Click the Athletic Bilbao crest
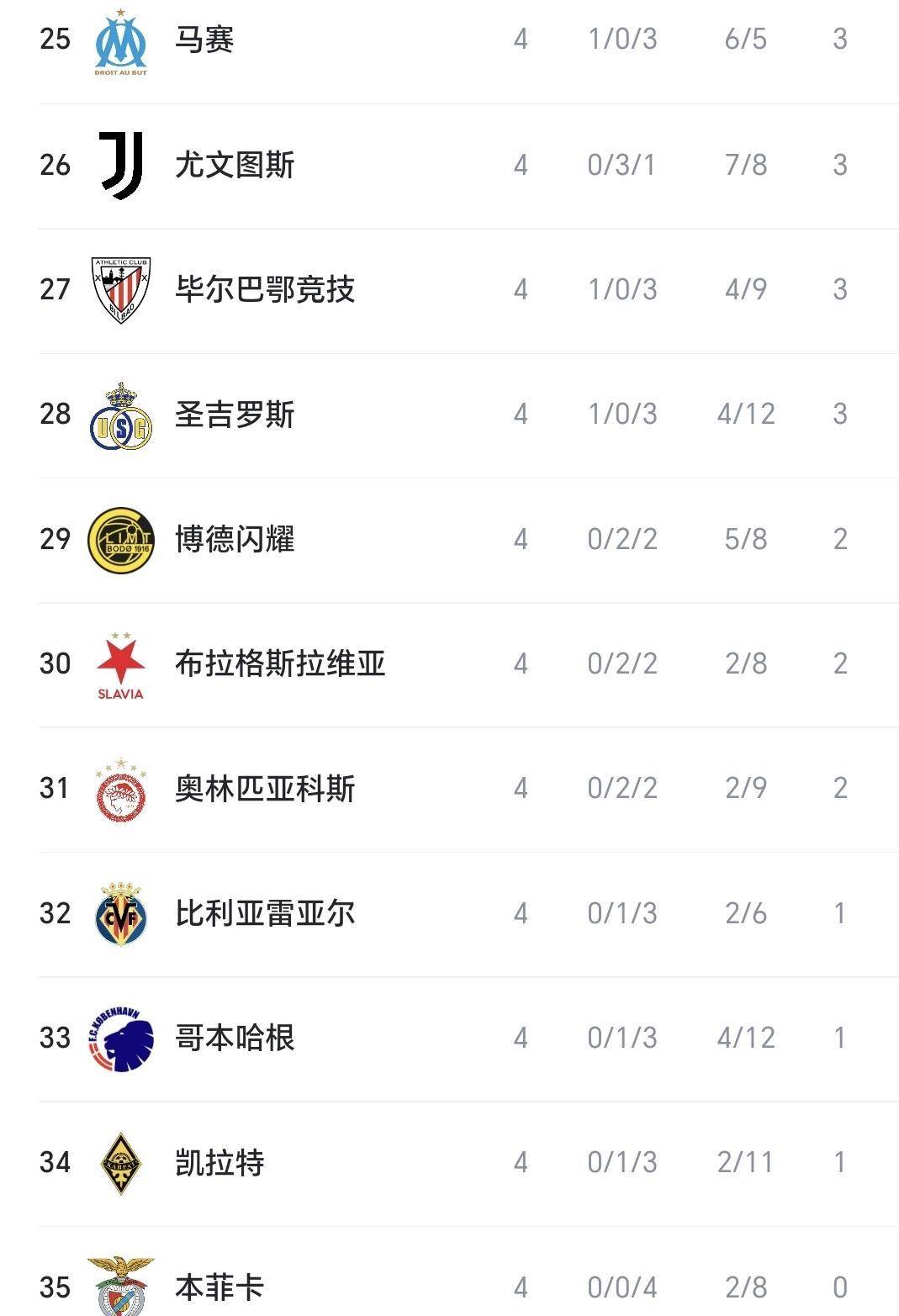Screen dimensions: 899x1316 click(x=120, y=288)
